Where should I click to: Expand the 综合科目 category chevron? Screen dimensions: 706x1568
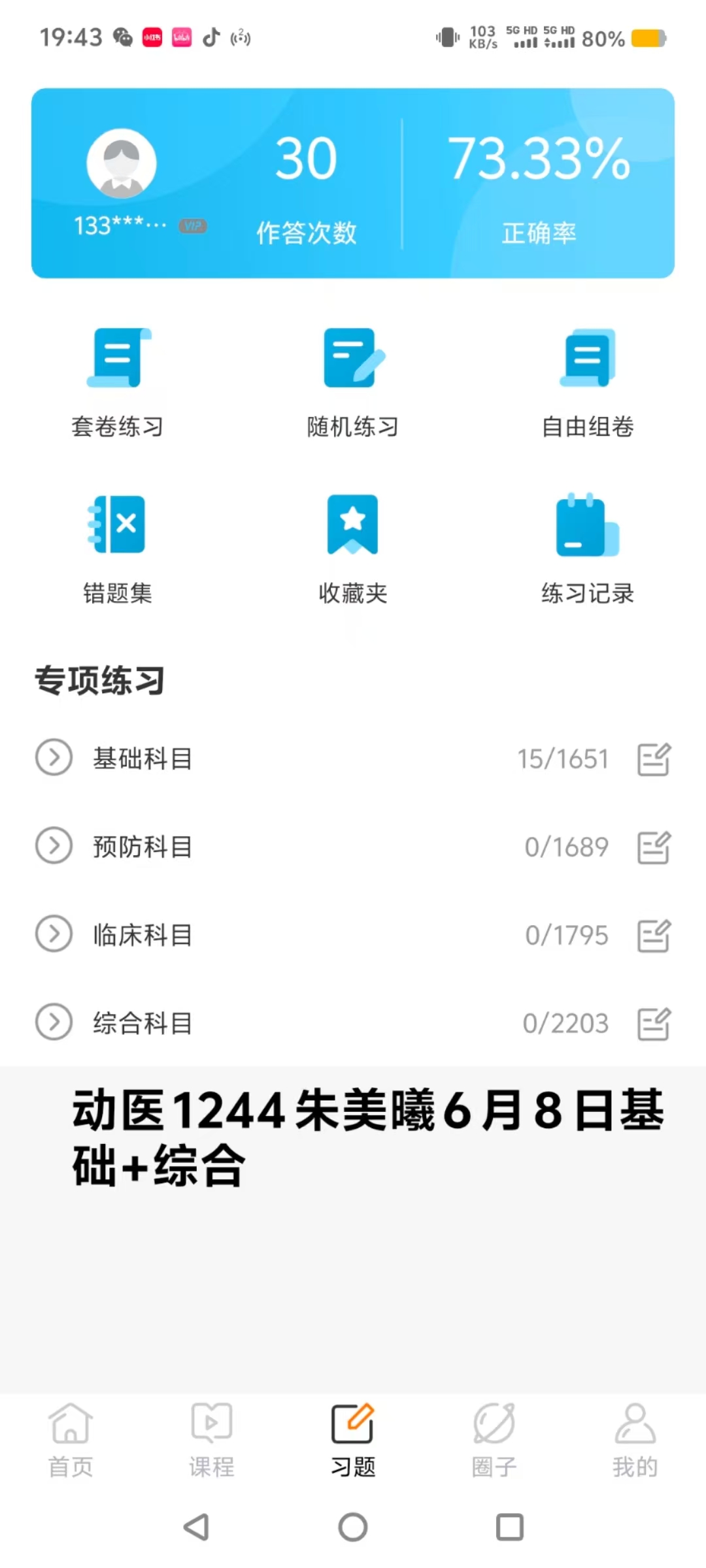coord(54,1022)
